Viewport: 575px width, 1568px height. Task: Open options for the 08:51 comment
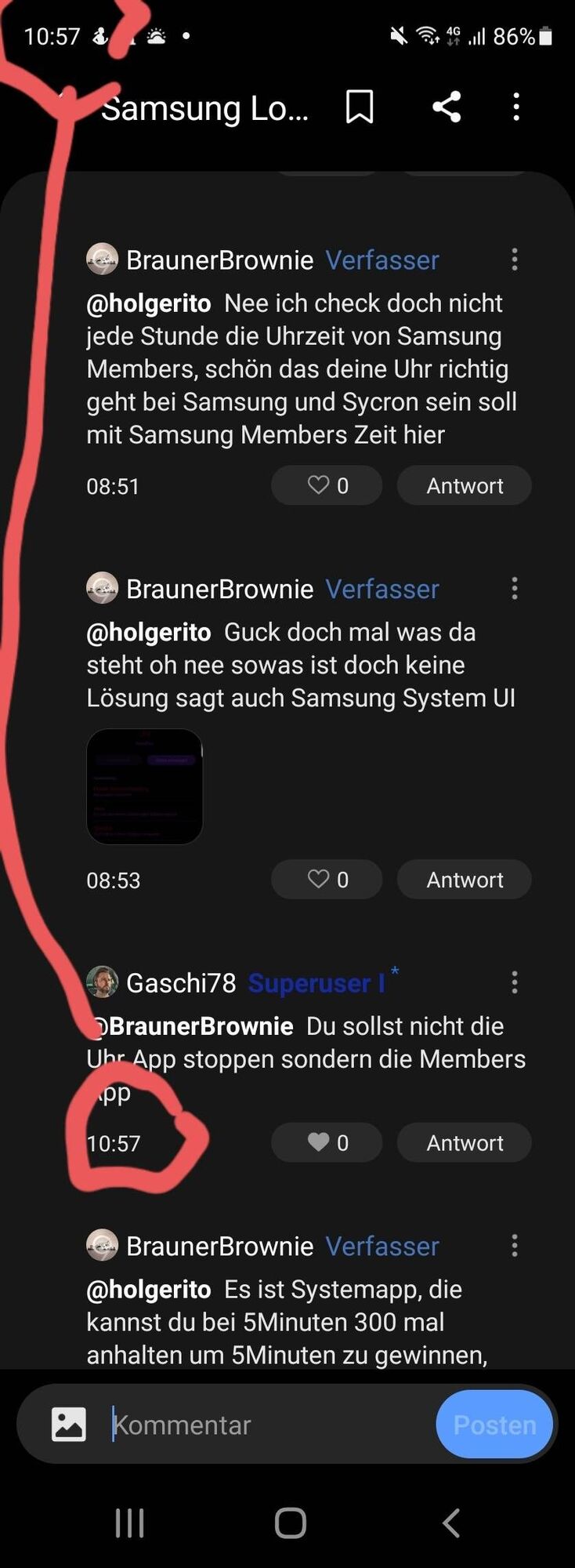(514, 260)
